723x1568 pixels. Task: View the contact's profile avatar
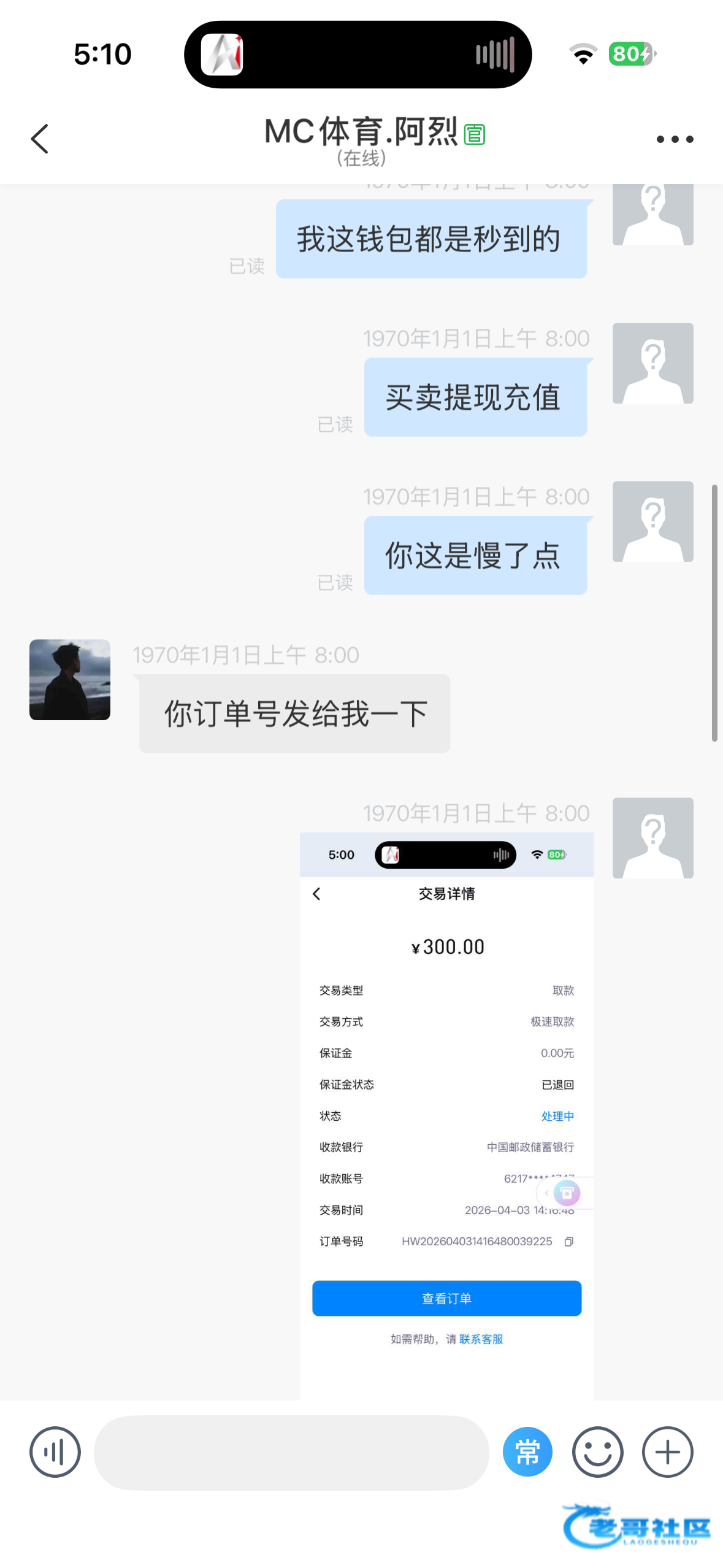tap(70, 680)
